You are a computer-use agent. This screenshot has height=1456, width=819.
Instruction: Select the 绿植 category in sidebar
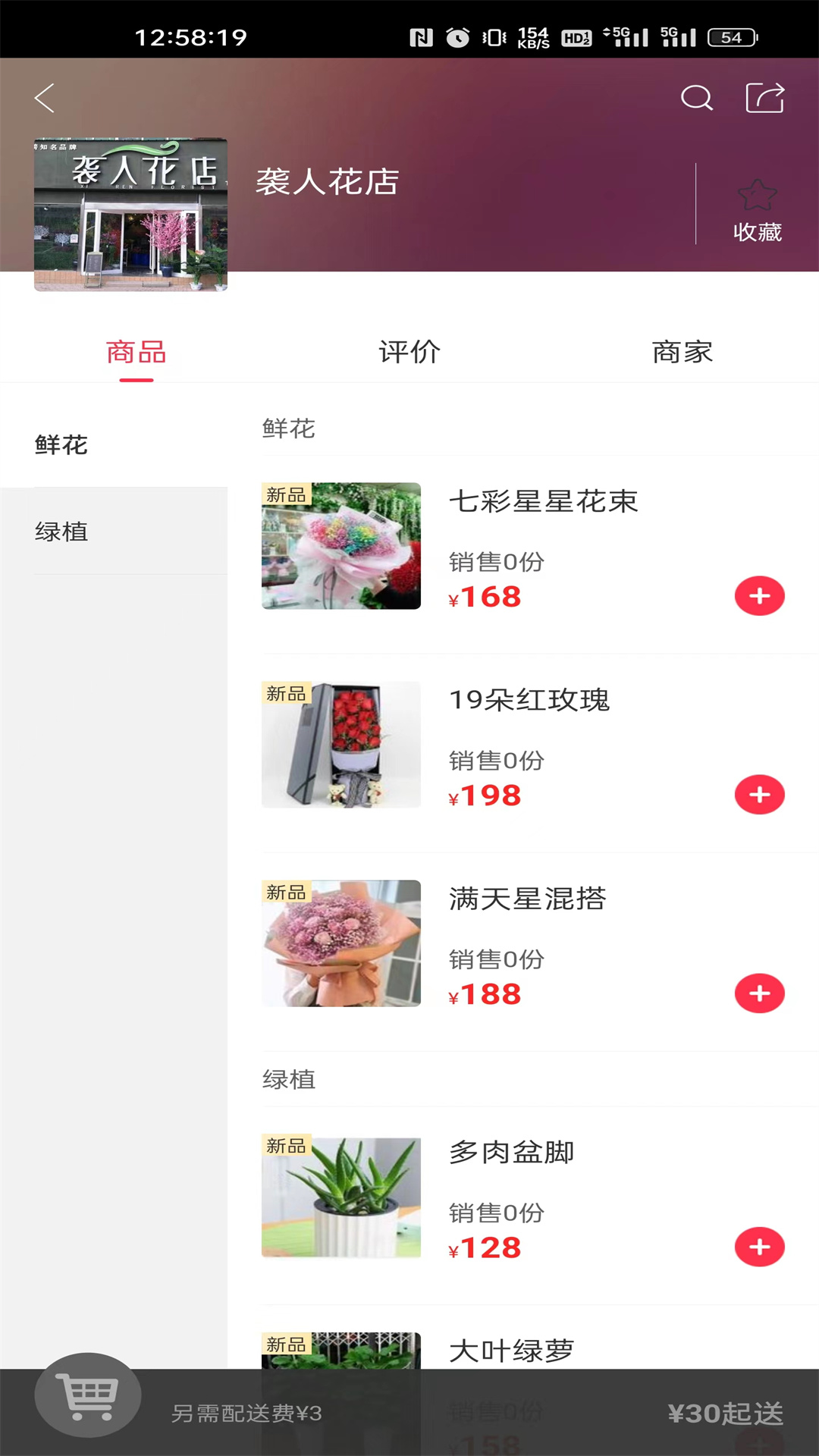62,532
